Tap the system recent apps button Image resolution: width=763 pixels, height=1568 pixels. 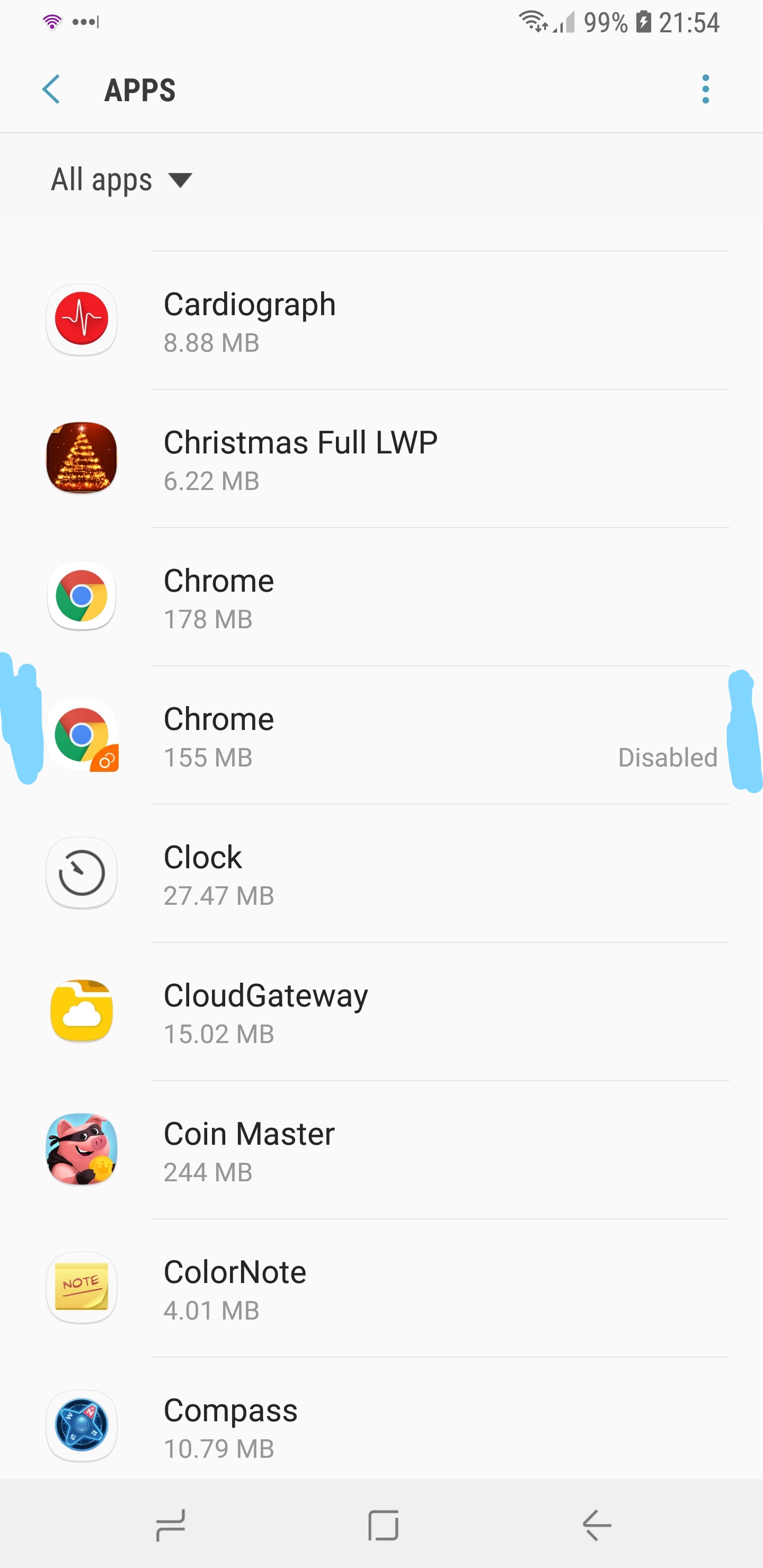(x=170, y=1525)
